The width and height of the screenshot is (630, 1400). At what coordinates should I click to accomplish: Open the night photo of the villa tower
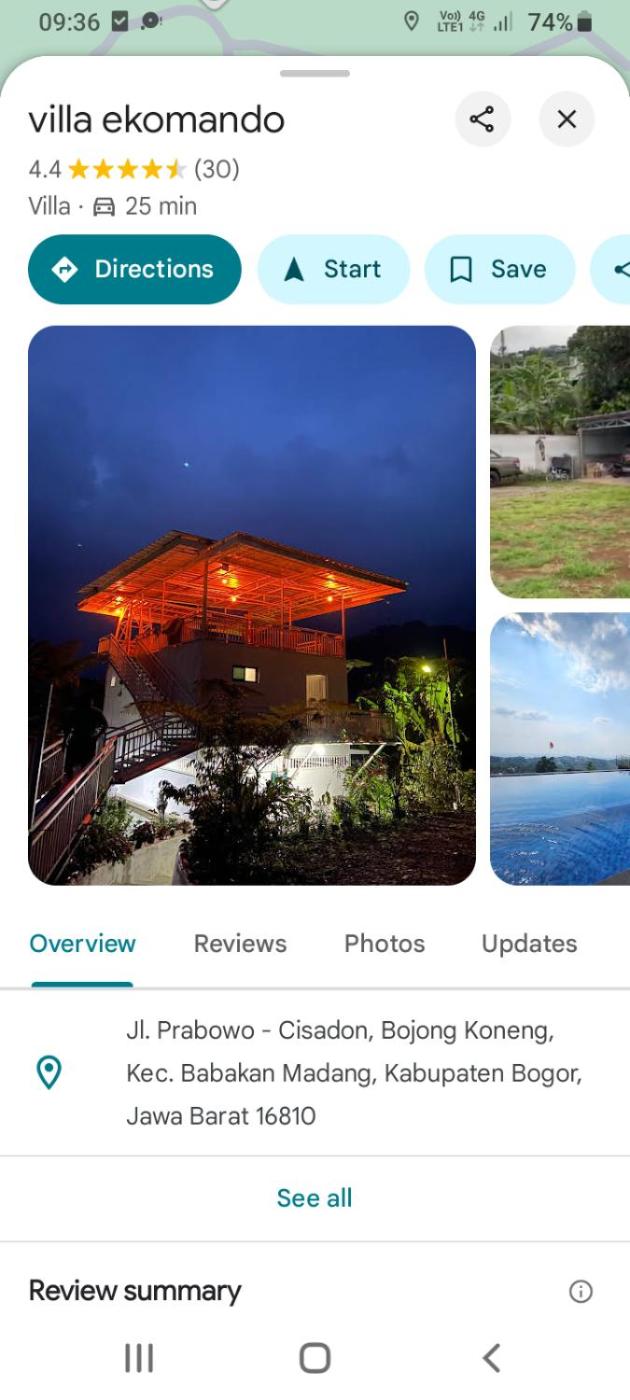pyautogui.click(x=252, y=605)
